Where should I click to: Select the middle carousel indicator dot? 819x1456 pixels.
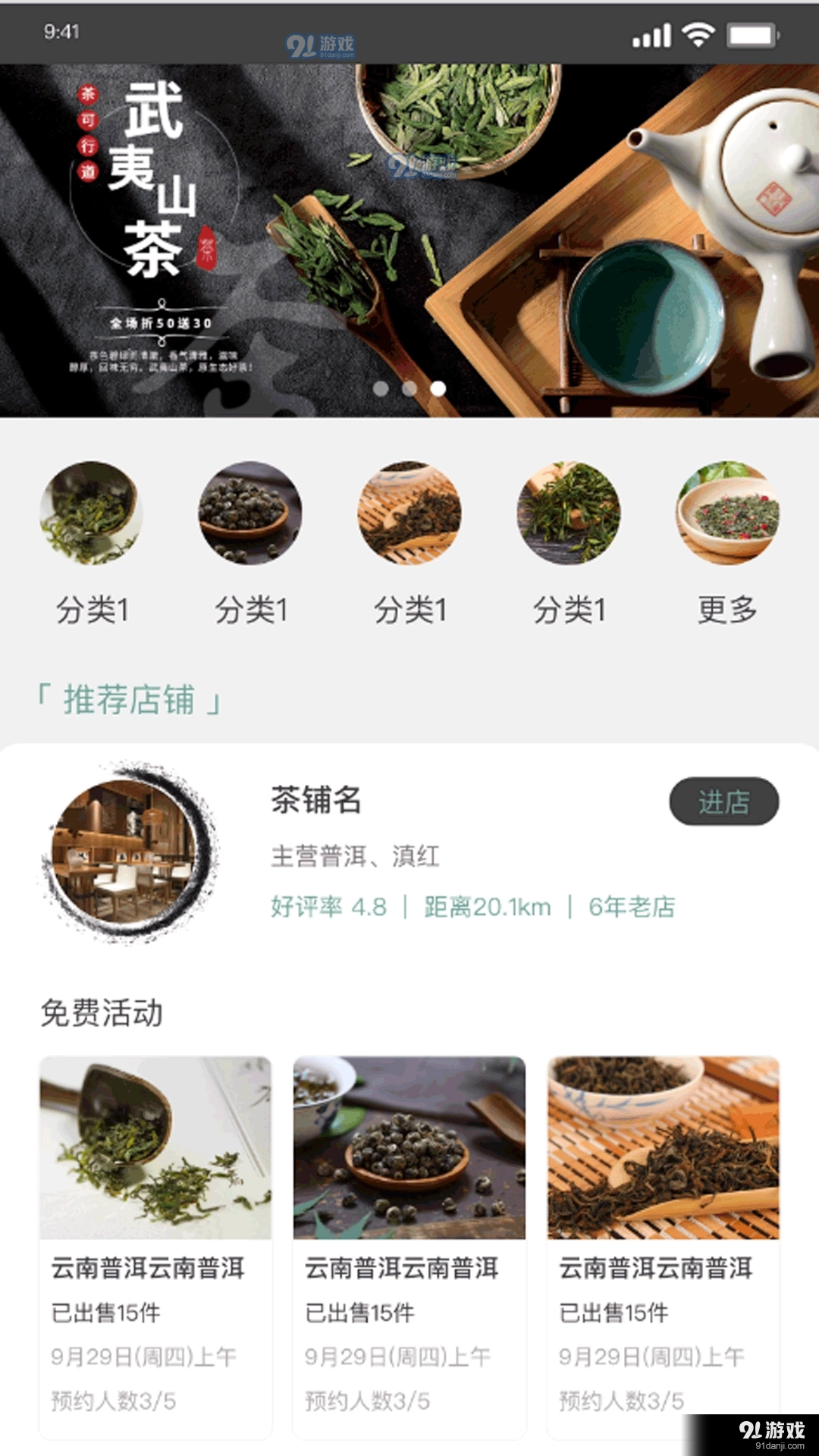408,387
